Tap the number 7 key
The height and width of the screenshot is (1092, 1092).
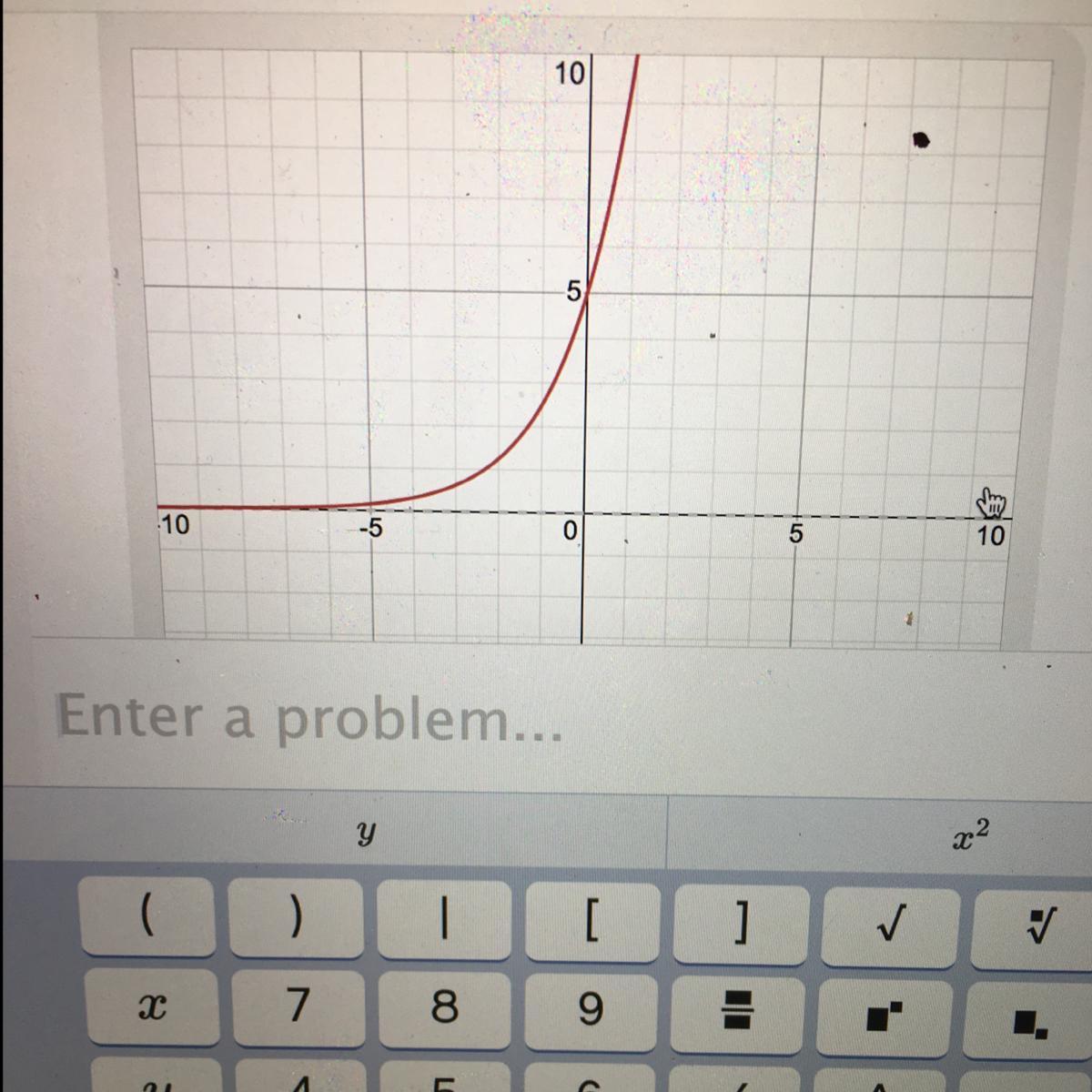[297, 1006]
